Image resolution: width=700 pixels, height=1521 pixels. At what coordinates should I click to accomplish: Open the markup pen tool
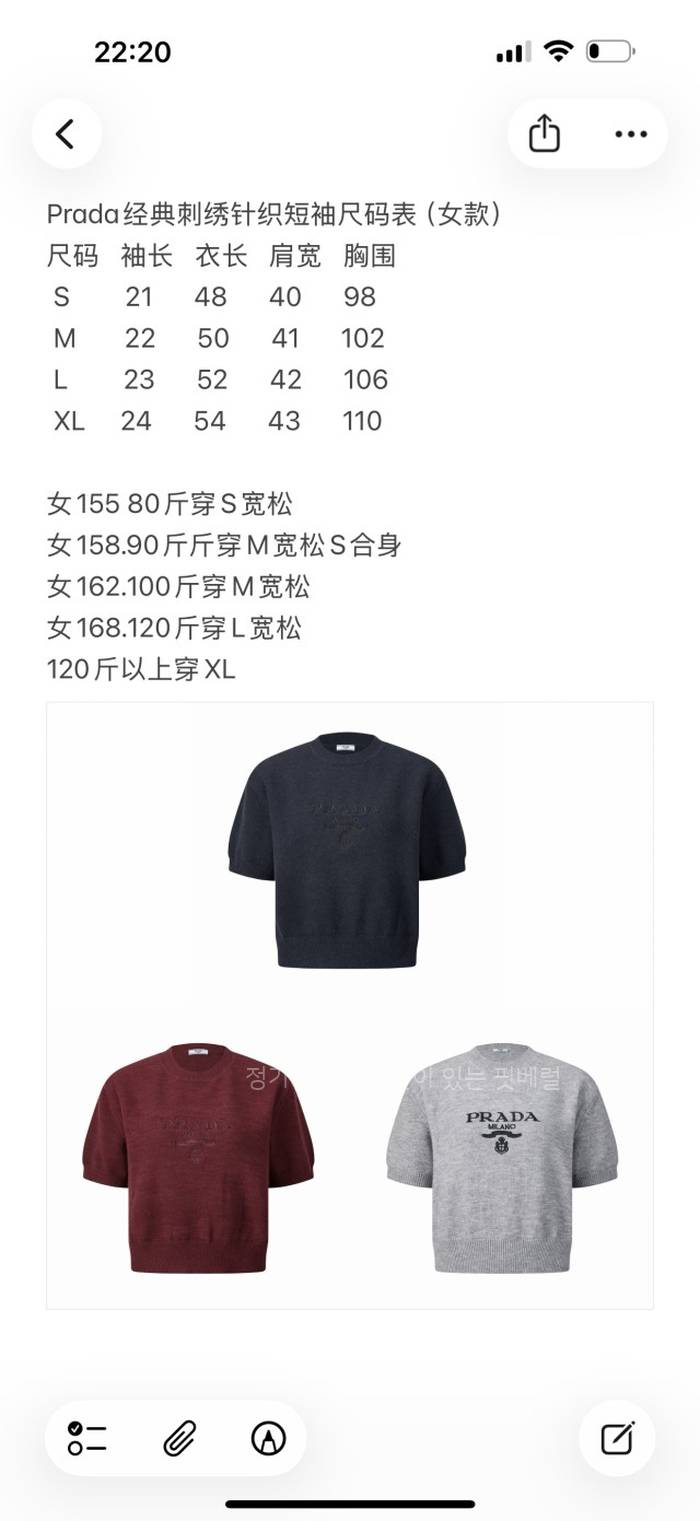click(x=268, y=1438)
